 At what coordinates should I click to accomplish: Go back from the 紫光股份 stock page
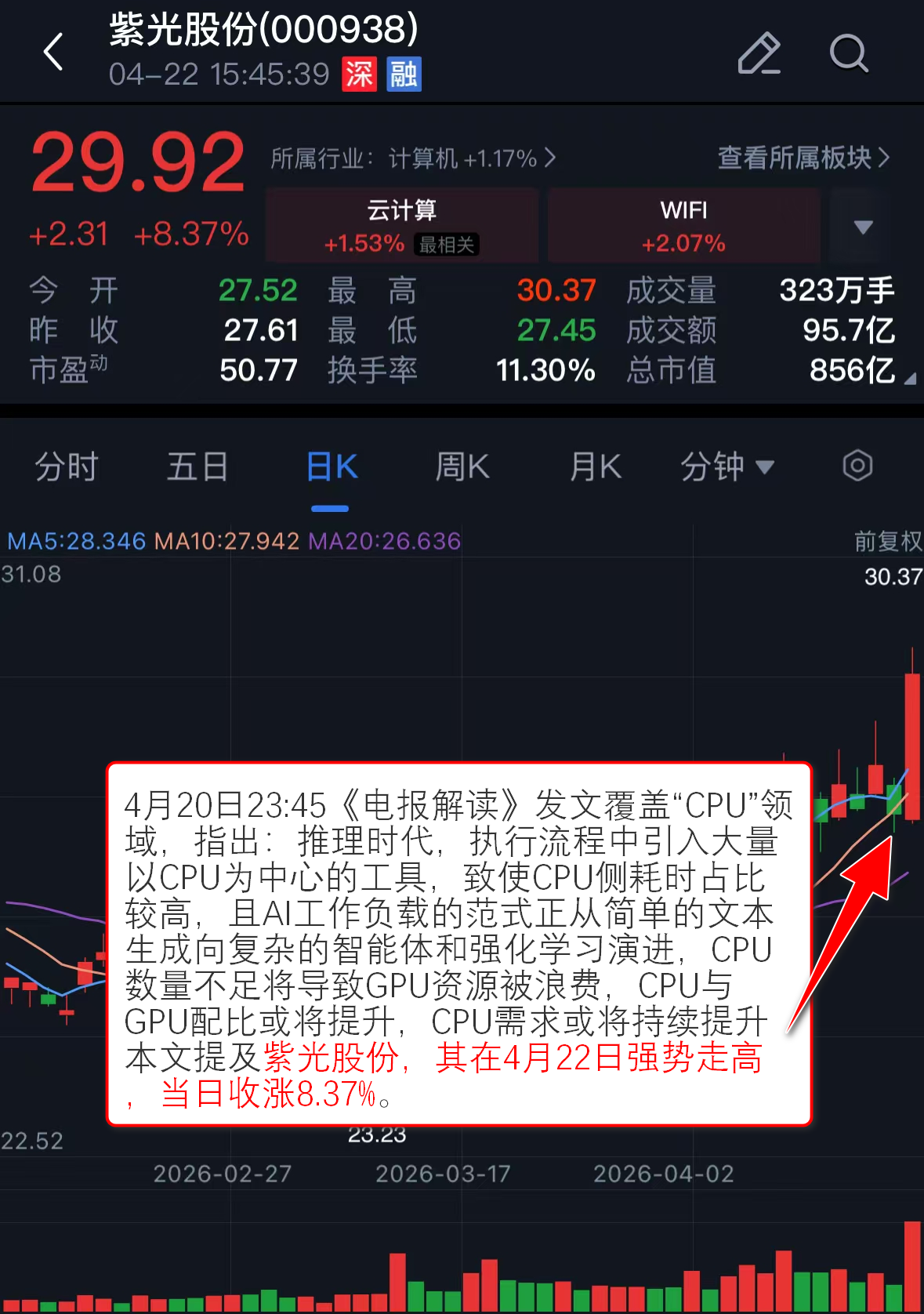(x=53, y=53)
